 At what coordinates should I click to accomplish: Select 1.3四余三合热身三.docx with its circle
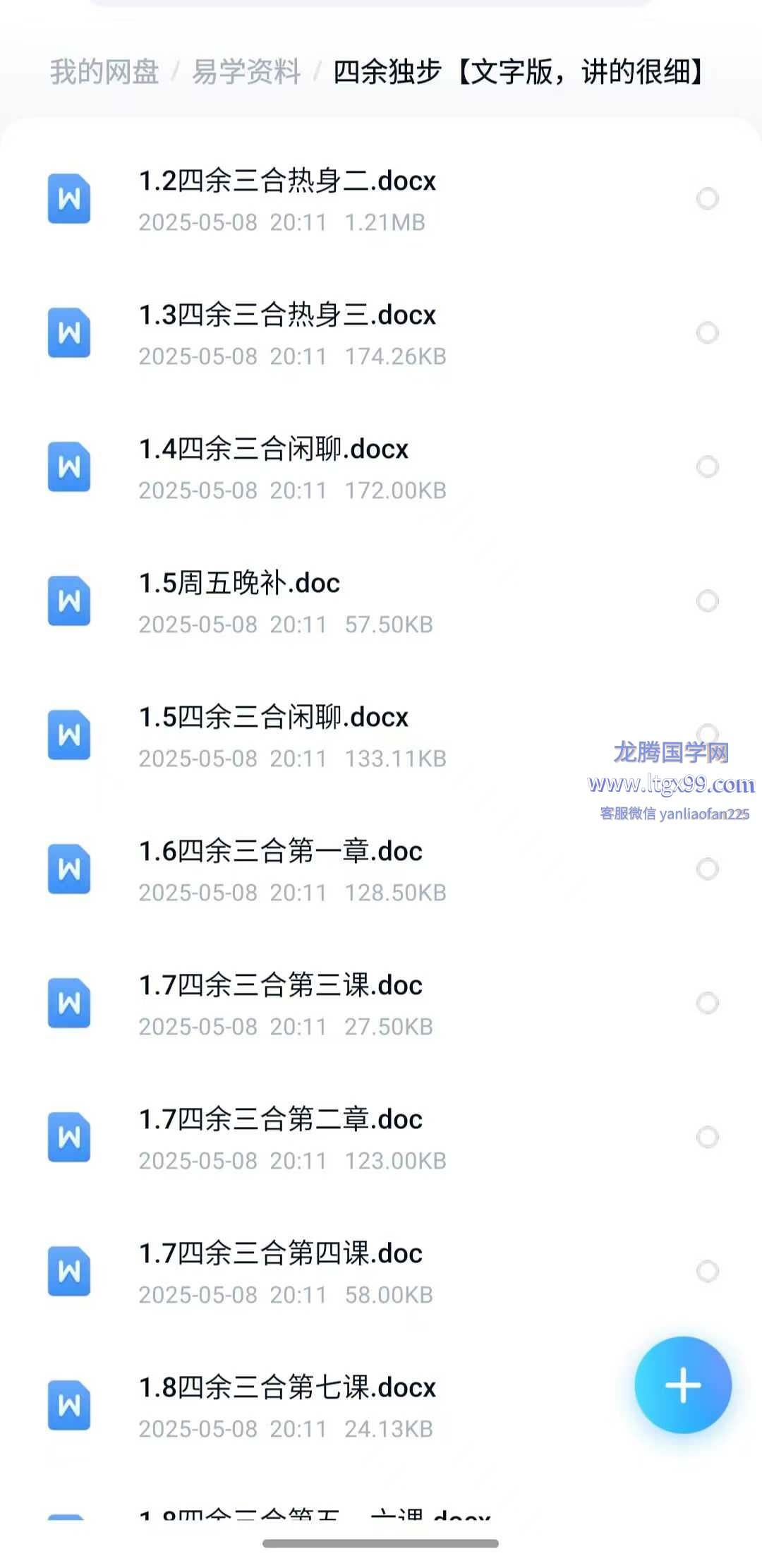[x=708, y=332]
